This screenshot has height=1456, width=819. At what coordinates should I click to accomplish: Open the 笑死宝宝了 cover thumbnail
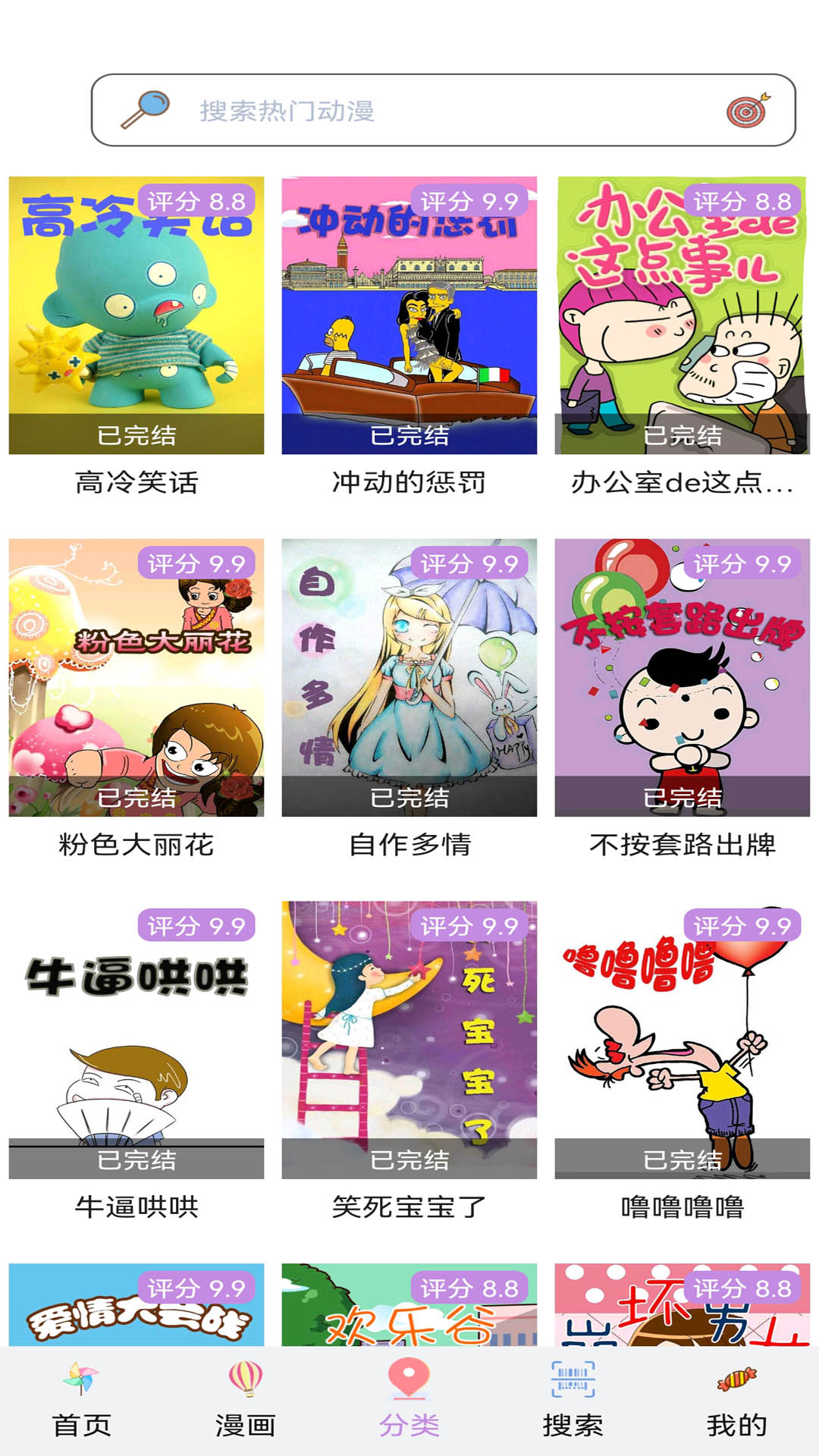pyautogui.click(x=409, y=1039)
